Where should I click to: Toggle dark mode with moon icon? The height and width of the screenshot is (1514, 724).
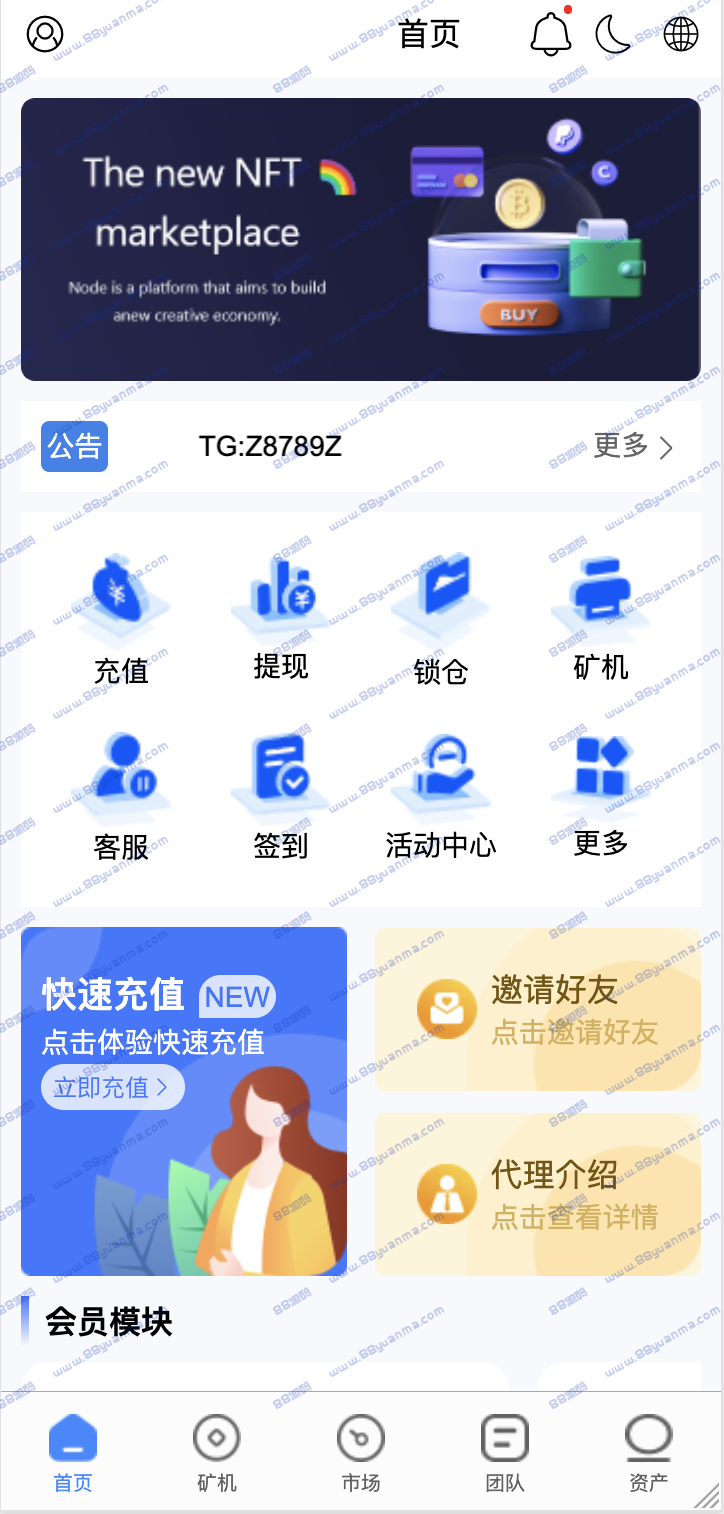(x=613, y=34)
